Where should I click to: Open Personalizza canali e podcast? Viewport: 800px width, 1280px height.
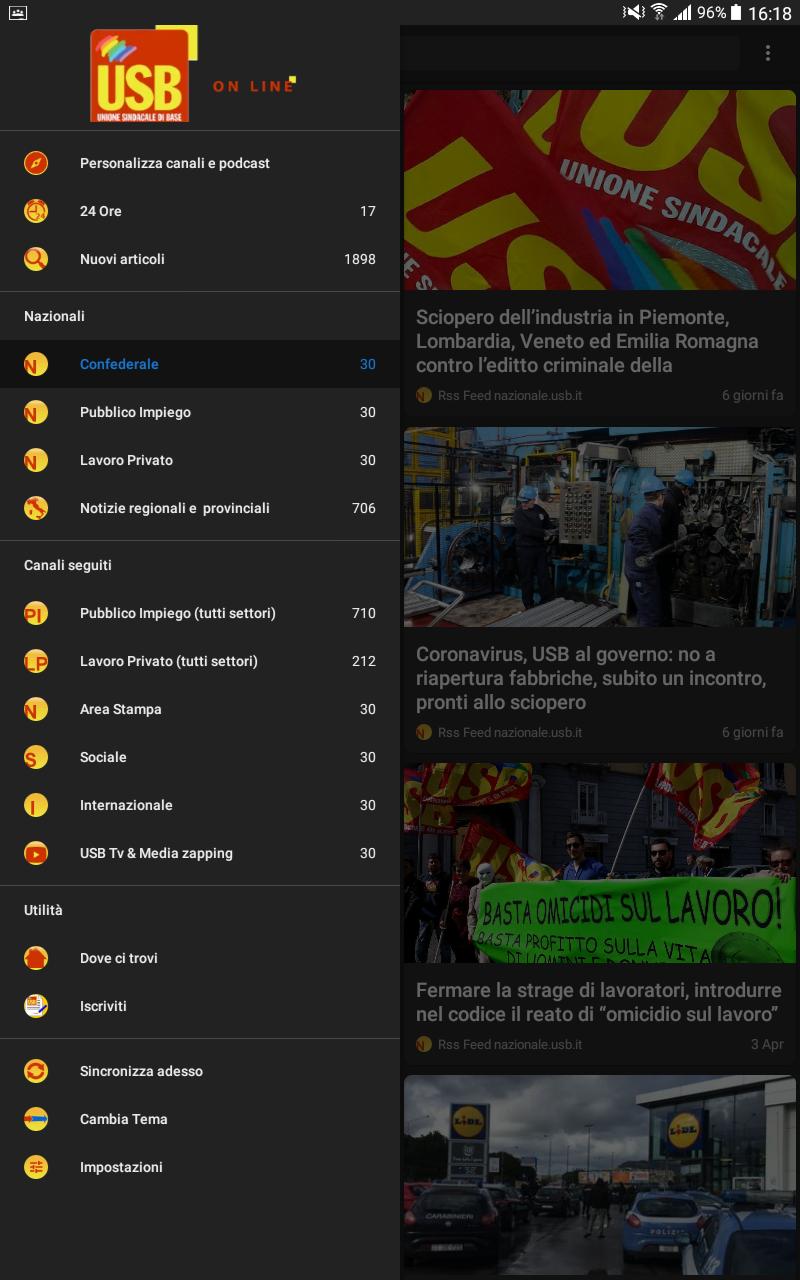point(200,163)
